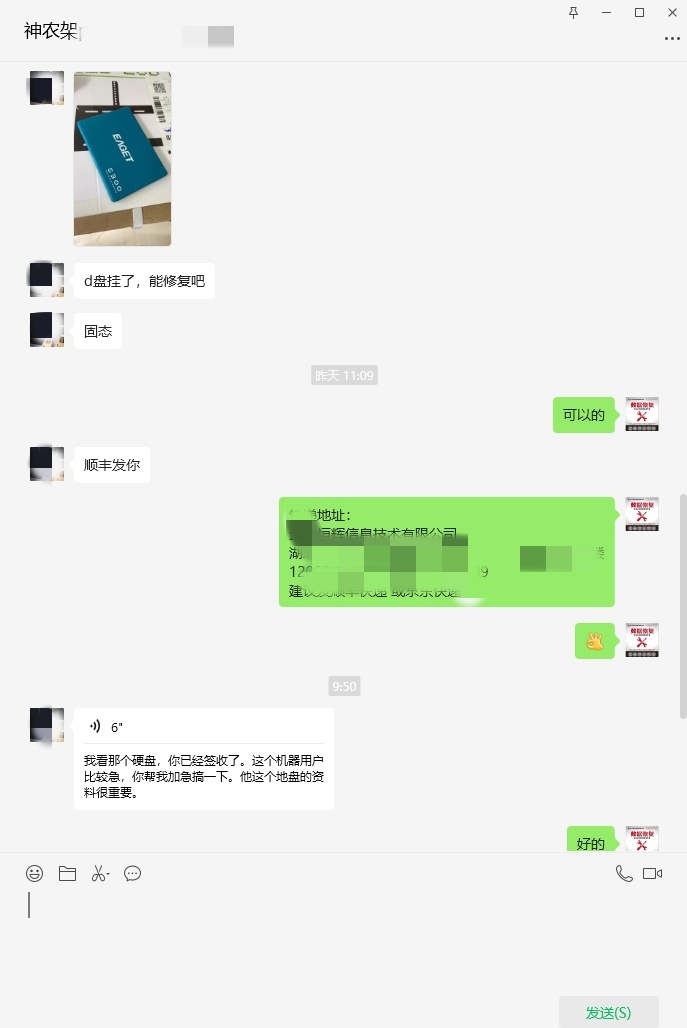This screenshot has height=1028, width=687.
Task: Open the chat's three-dot more menu
Action: coord(672,38)
